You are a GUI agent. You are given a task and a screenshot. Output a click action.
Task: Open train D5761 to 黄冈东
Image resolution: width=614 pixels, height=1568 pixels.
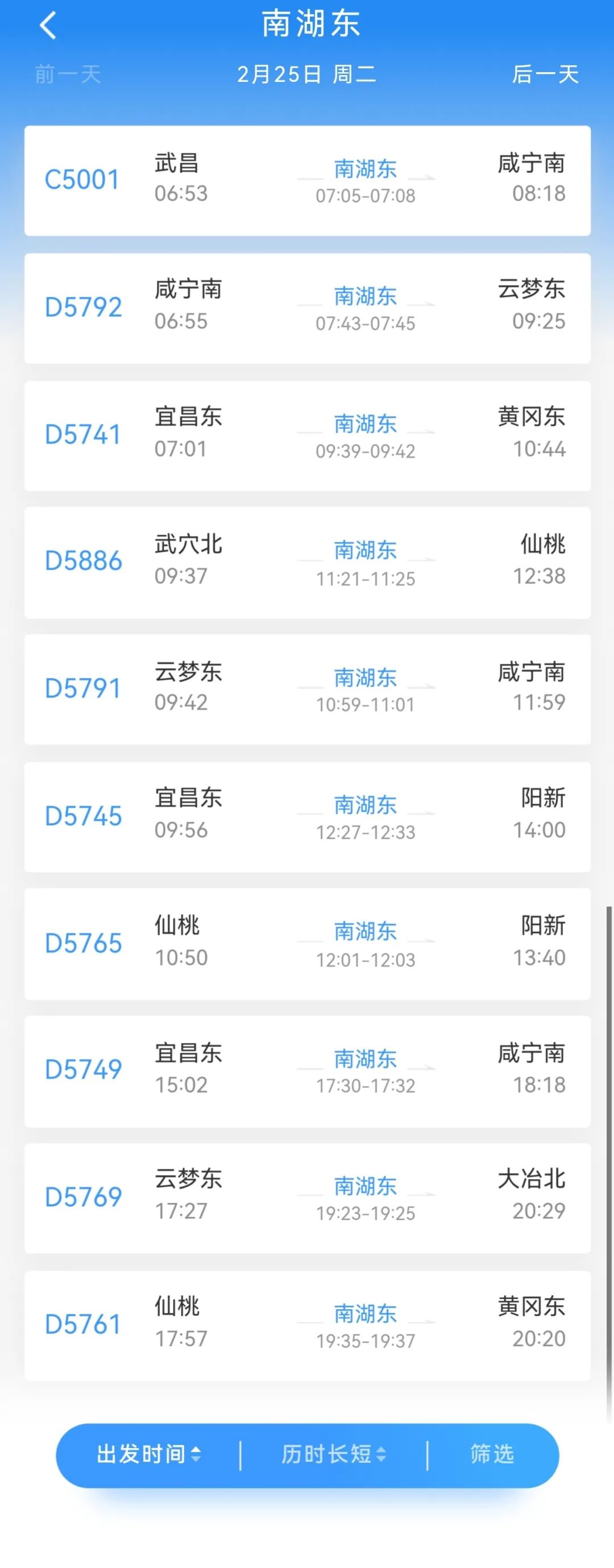click(x=308, y=1325)
